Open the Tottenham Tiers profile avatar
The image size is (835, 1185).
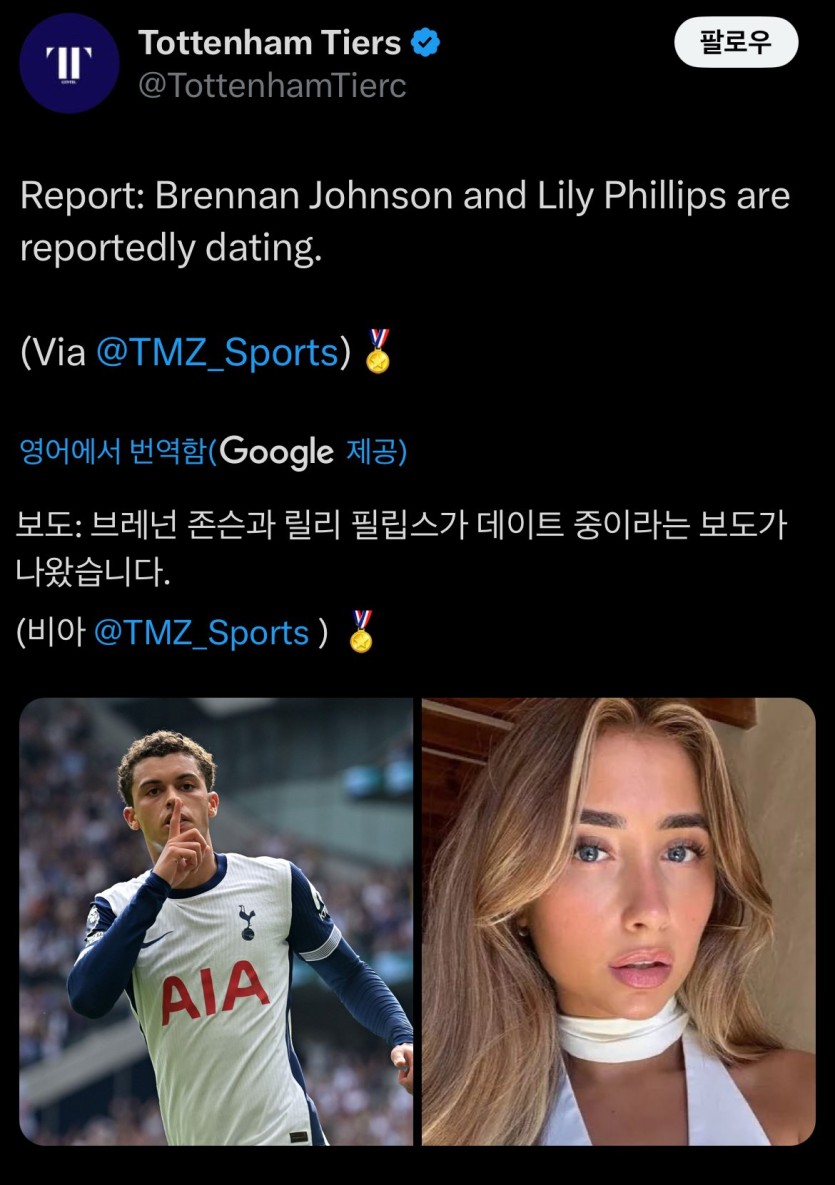click(70, 63)
